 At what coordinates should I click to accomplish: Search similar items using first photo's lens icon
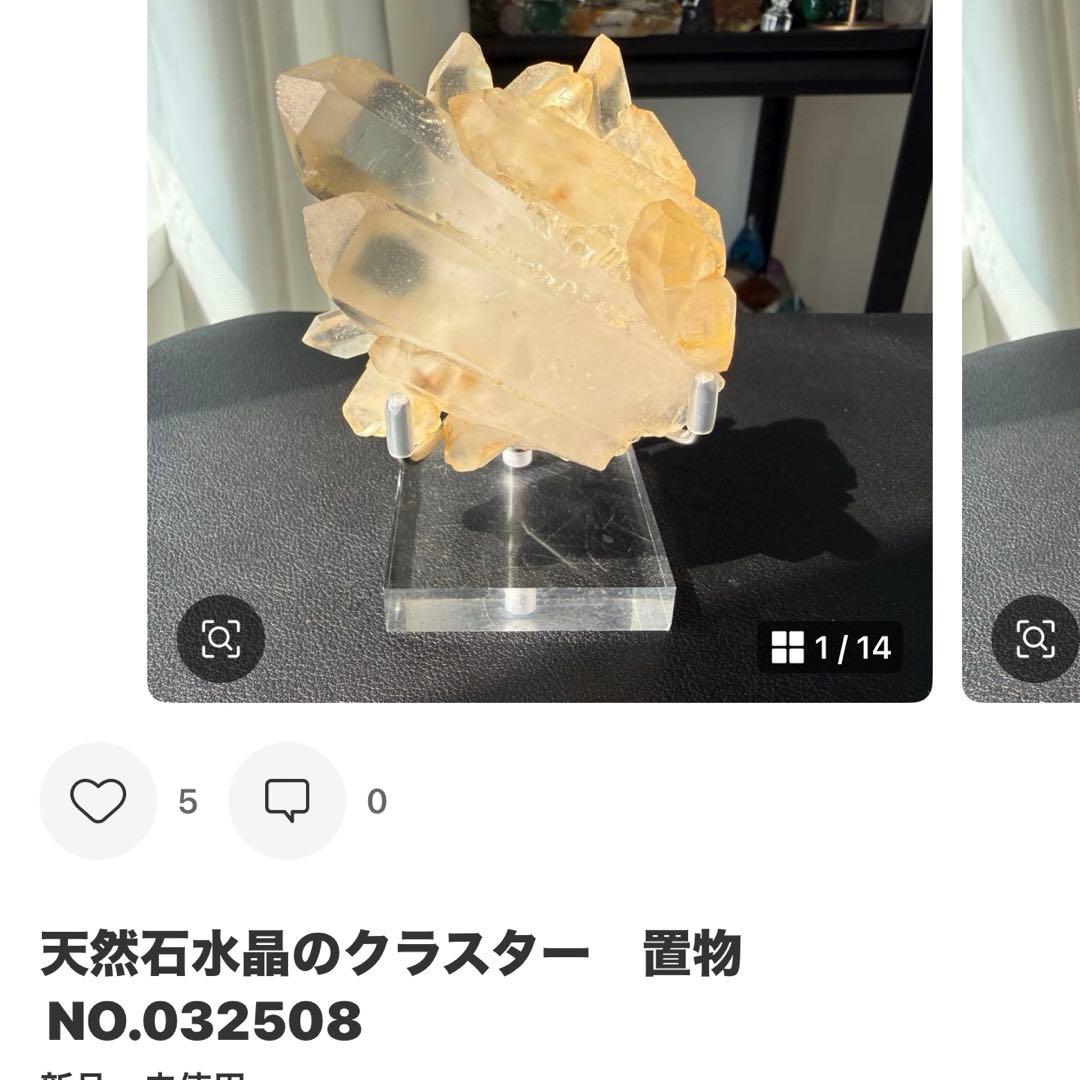[x=221, y=639]
